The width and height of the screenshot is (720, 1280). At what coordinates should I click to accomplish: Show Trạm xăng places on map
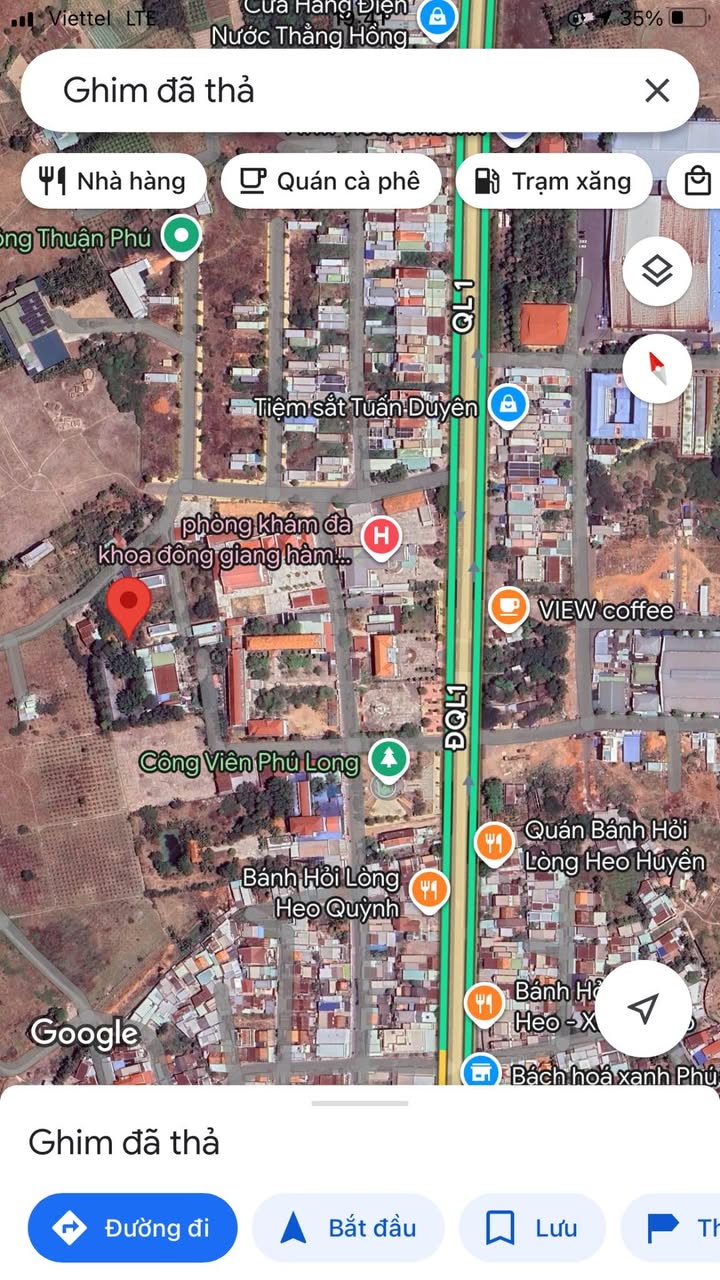coord(553,181)
